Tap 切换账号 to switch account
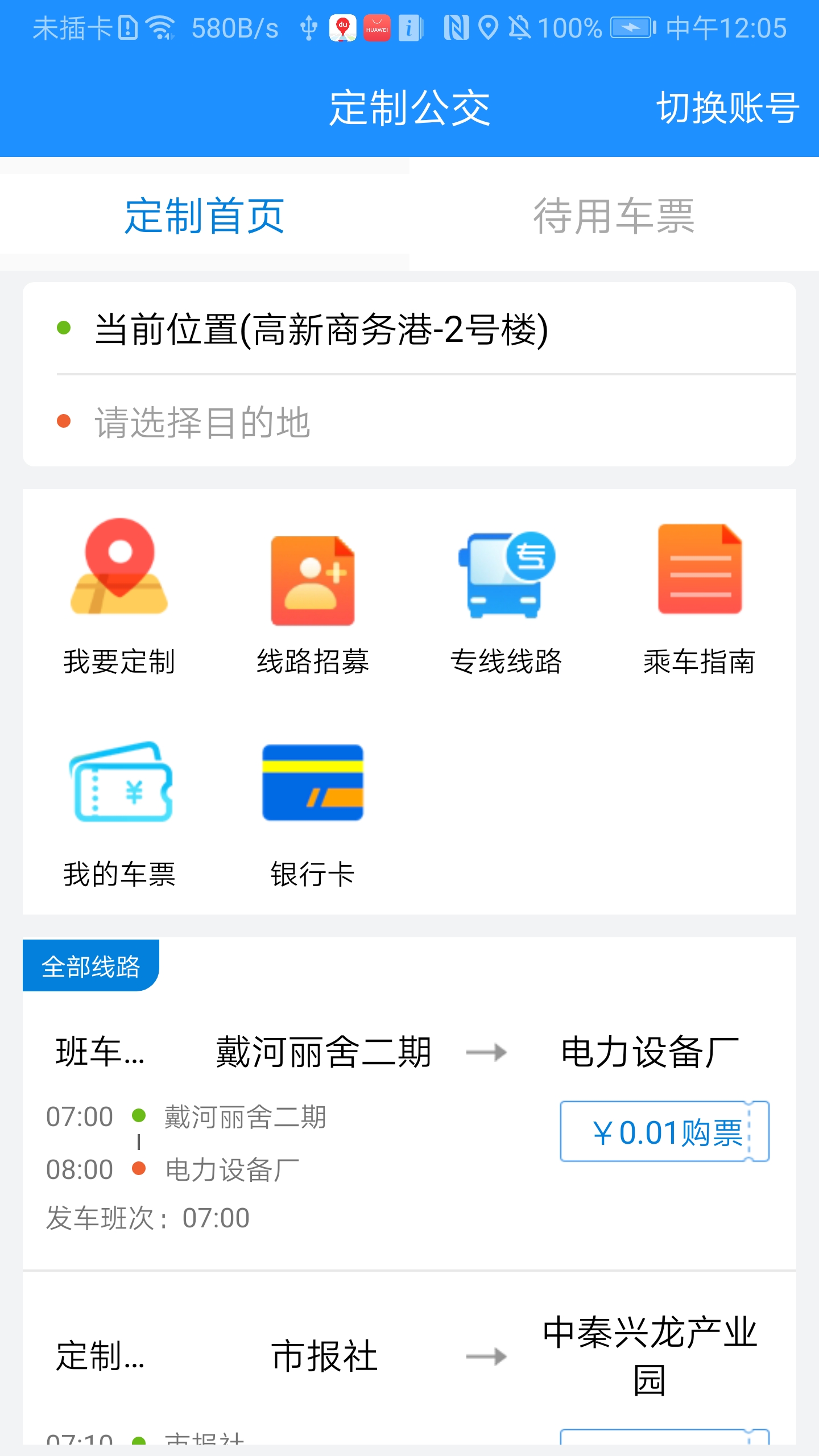 pos(727,107)
